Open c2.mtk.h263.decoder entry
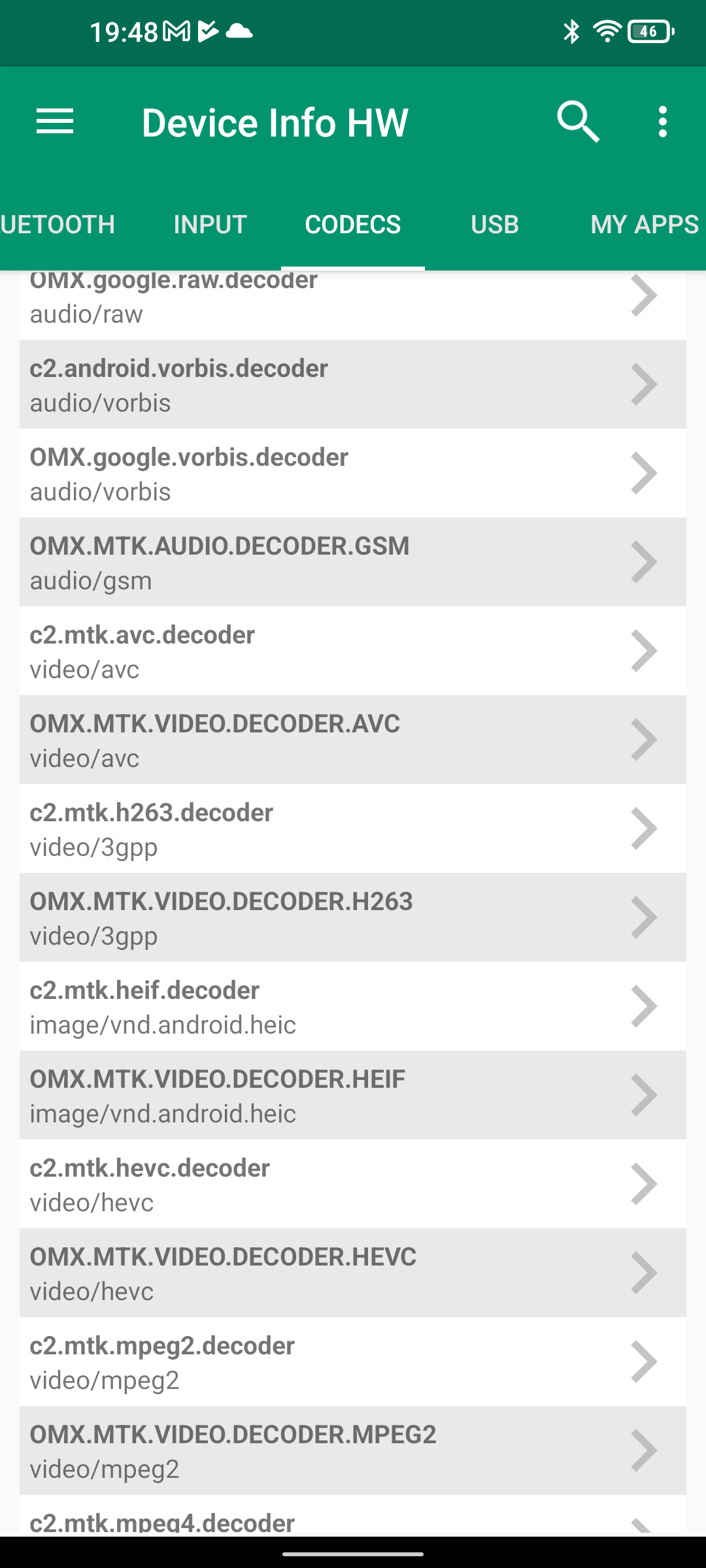Image resolution: width=706 pixels, height=1568 pixels. (x=353, y=829)
